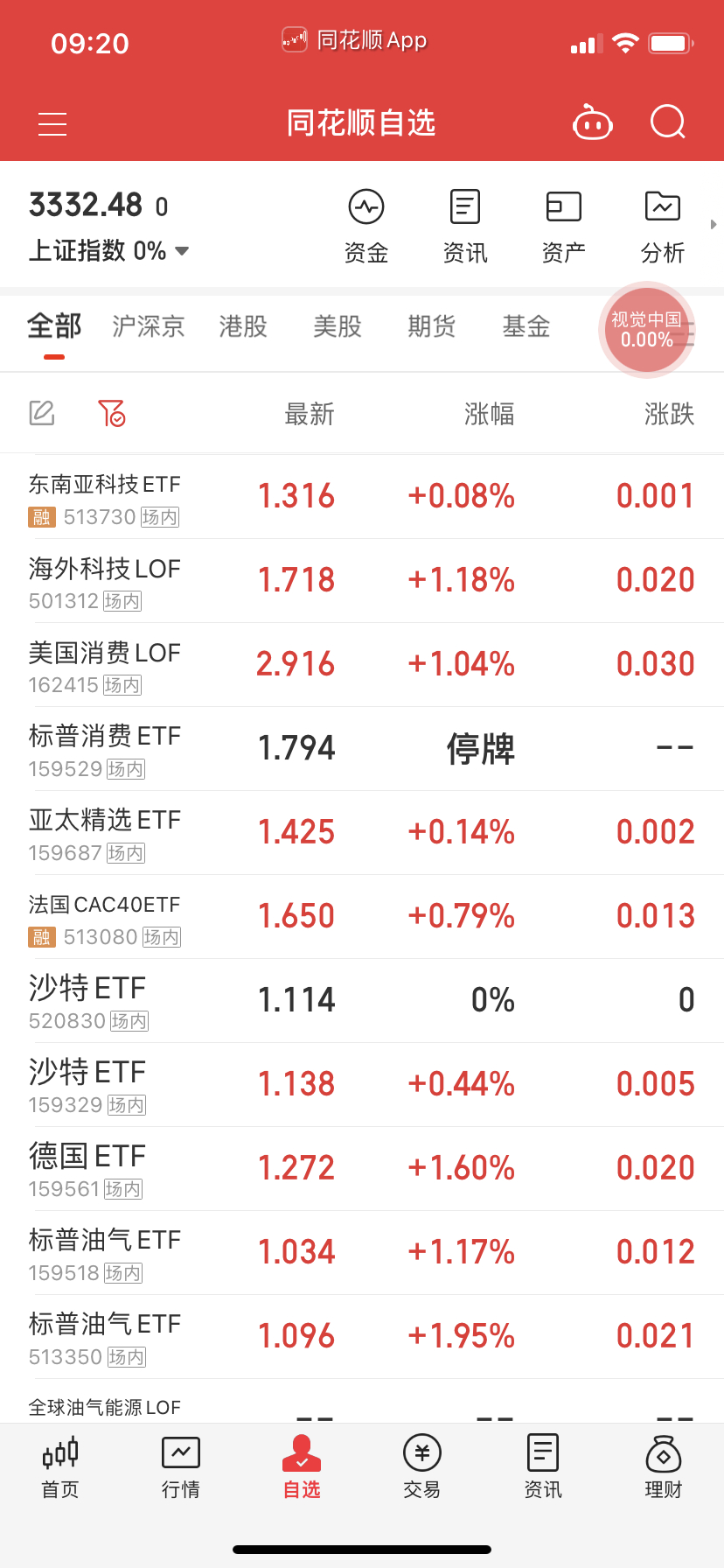Edit the watchlist with pencil icon
724x1568 pixels.
pyautogui.click(x=42, y=413)
